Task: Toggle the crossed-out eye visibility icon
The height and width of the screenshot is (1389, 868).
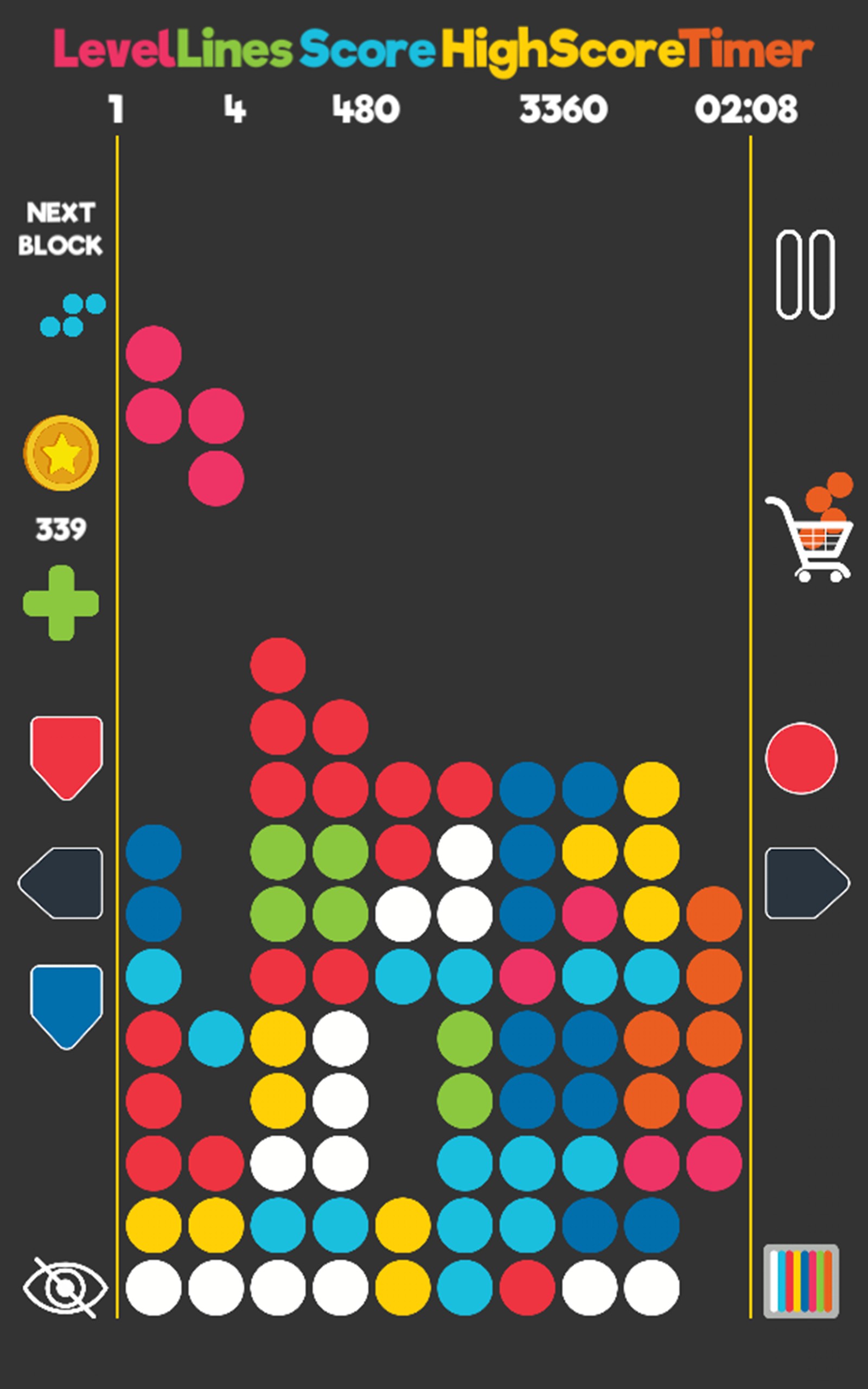Action: click(x=65, y=1288)
